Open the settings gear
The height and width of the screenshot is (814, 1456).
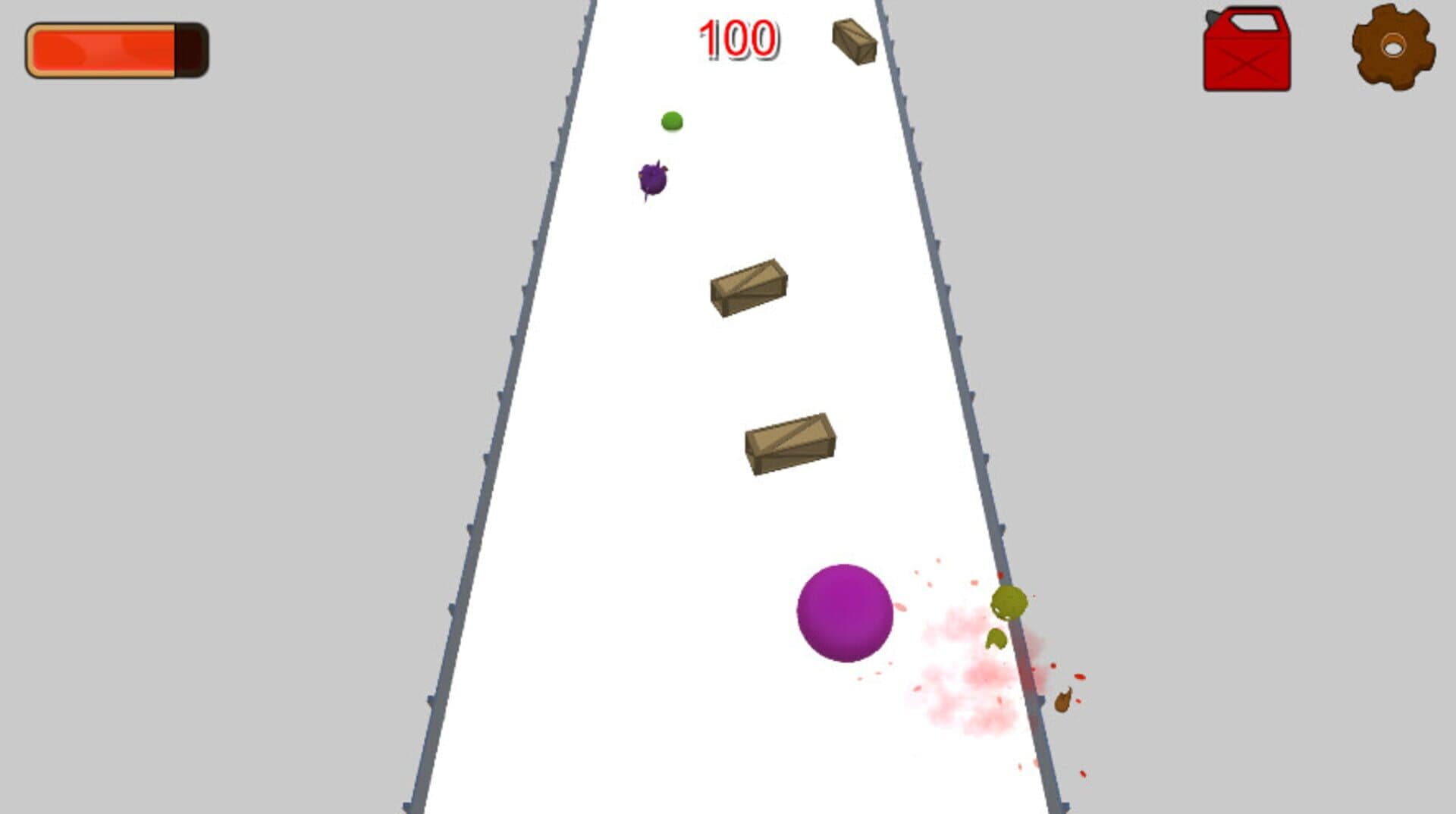click(x=1393, y=47)
